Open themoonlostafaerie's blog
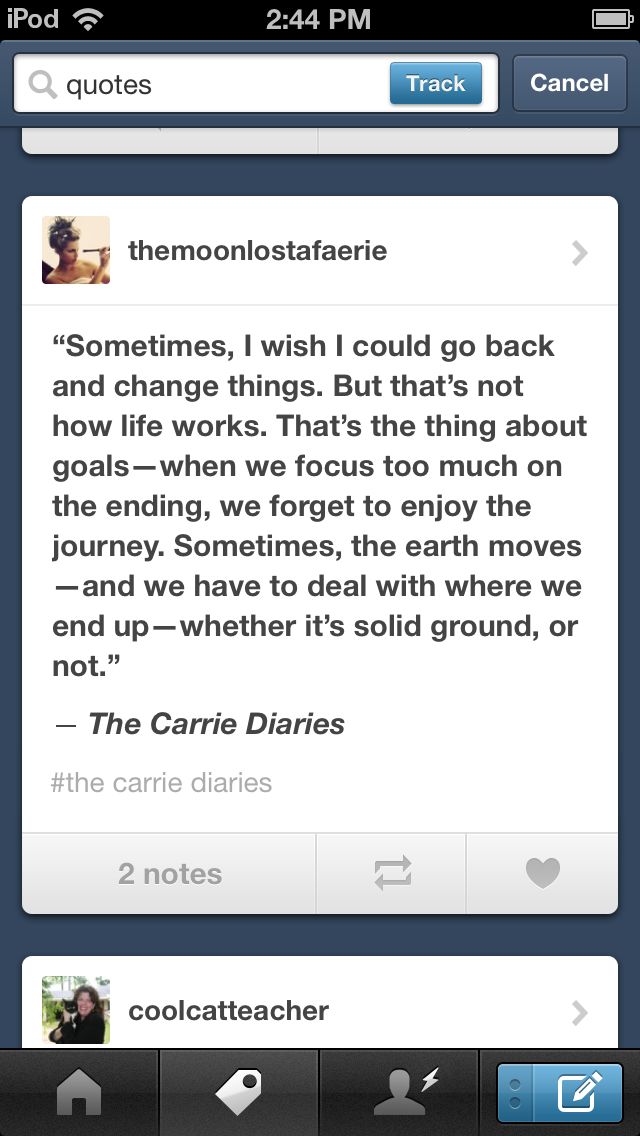This screenshot has width=640, height=1136. point(257,251)
